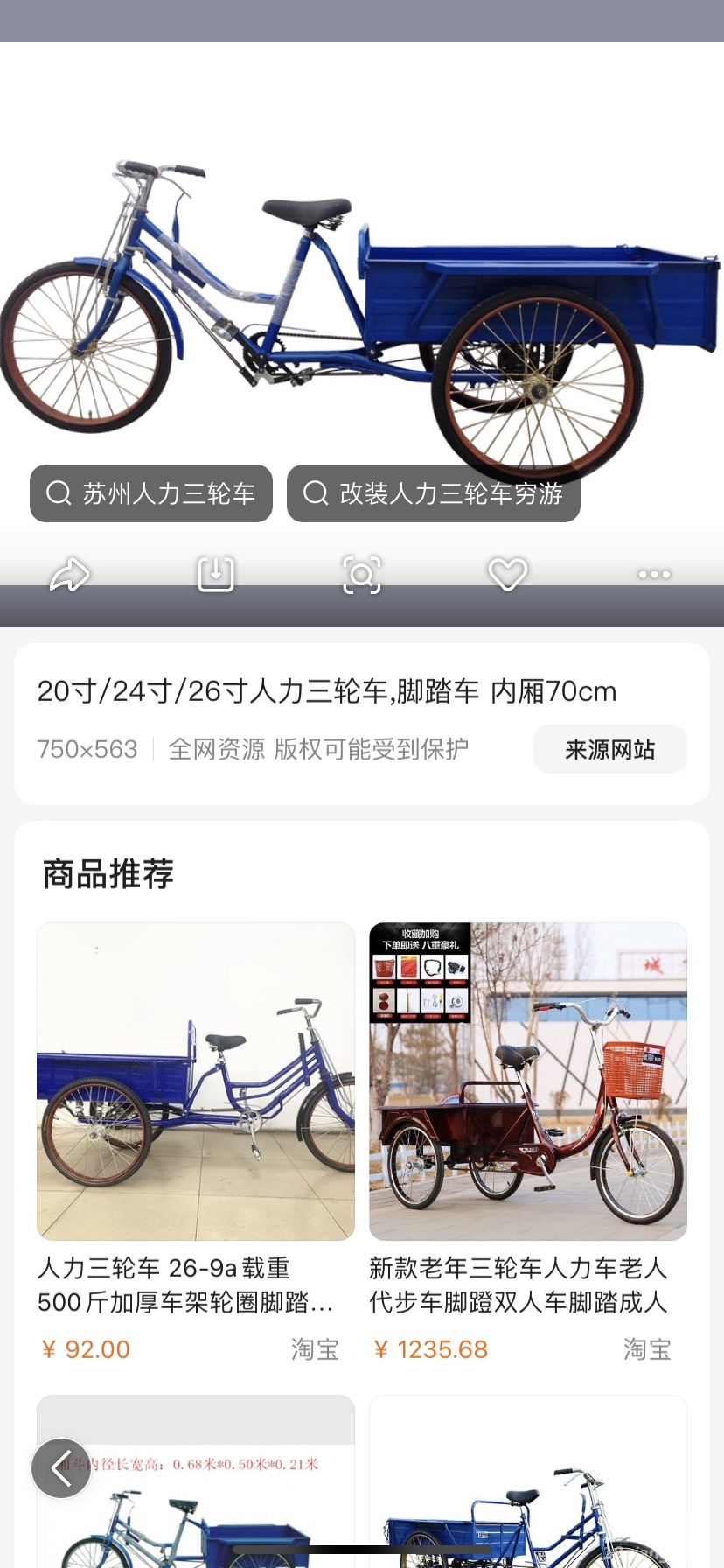Go back with the floating arrow

click(61, 1467)
